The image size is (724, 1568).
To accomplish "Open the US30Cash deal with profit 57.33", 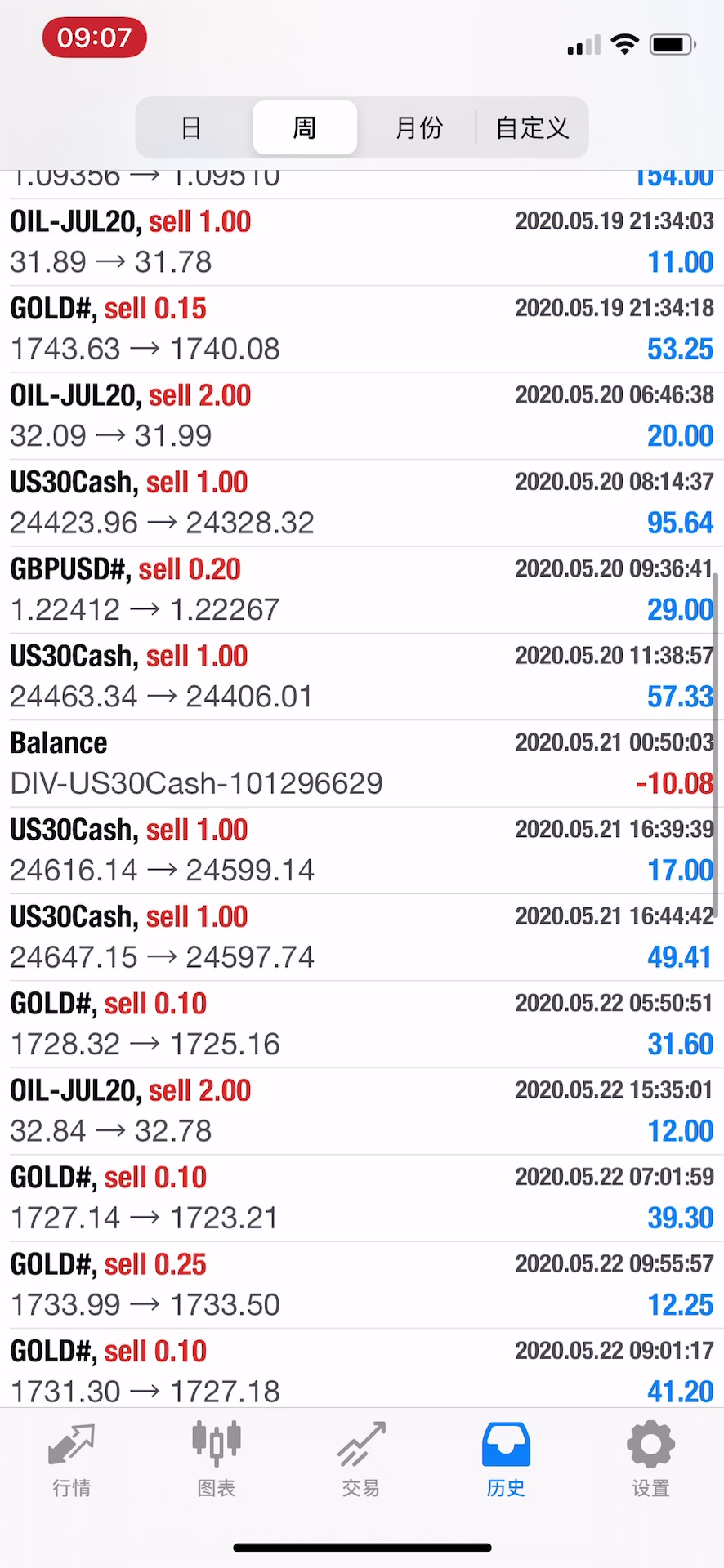I will coord(361,676).
